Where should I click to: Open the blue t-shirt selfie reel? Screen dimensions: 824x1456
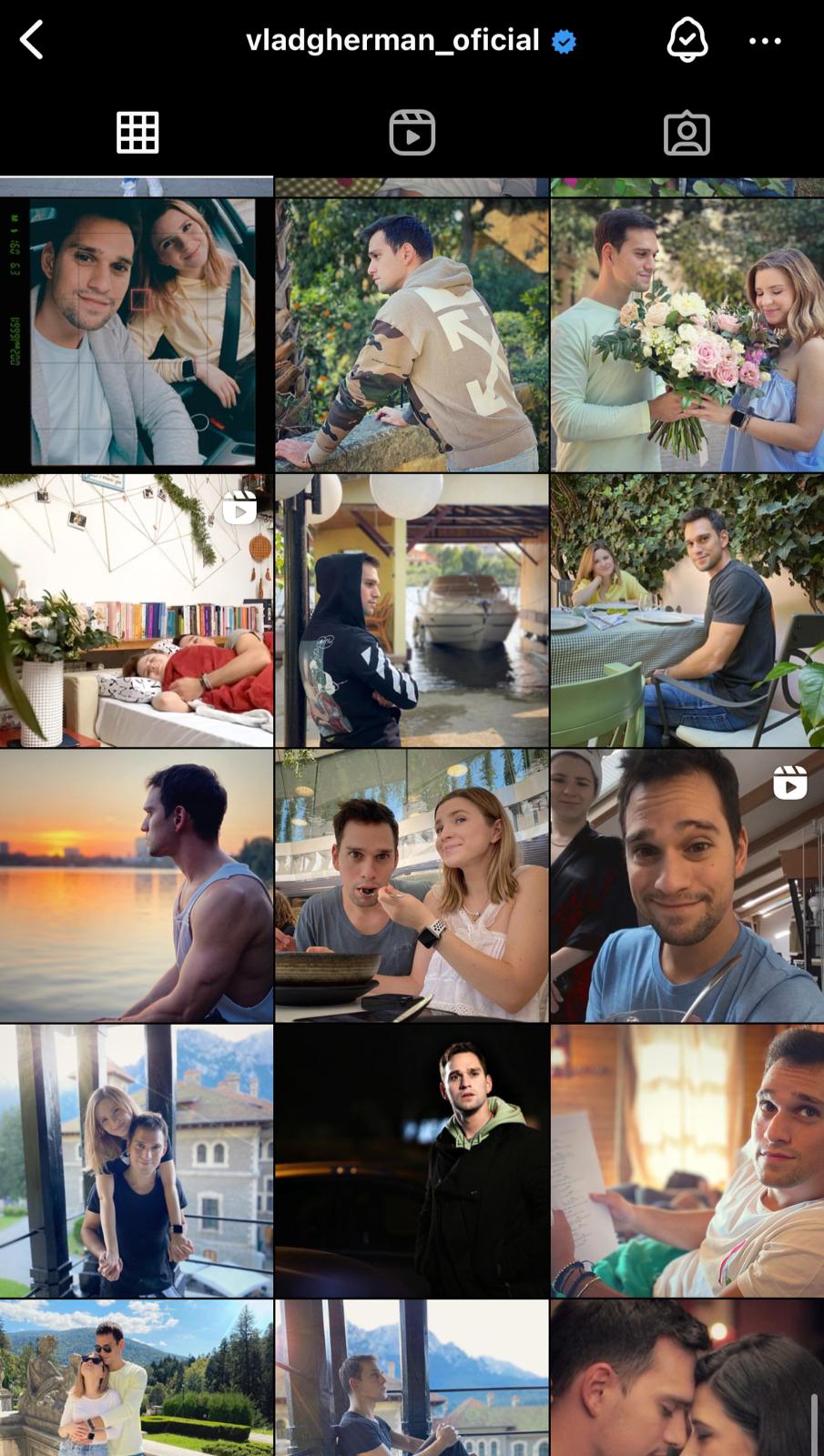tap(687, 885)
